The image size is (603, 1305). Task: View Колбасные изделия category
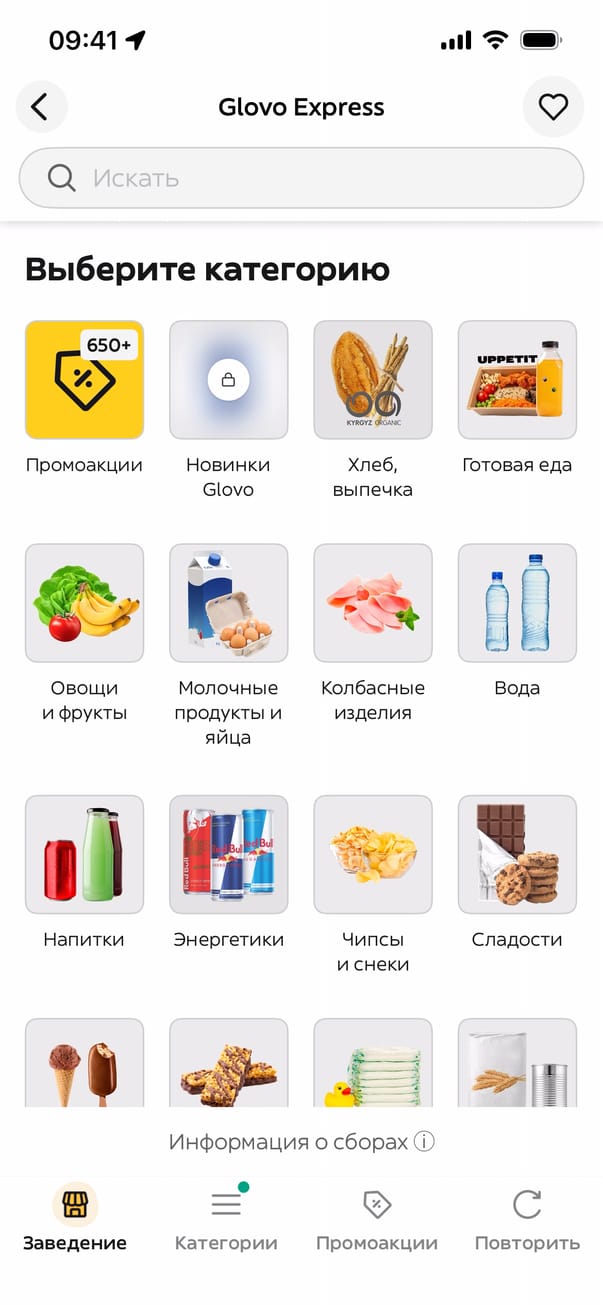[372, 603]
